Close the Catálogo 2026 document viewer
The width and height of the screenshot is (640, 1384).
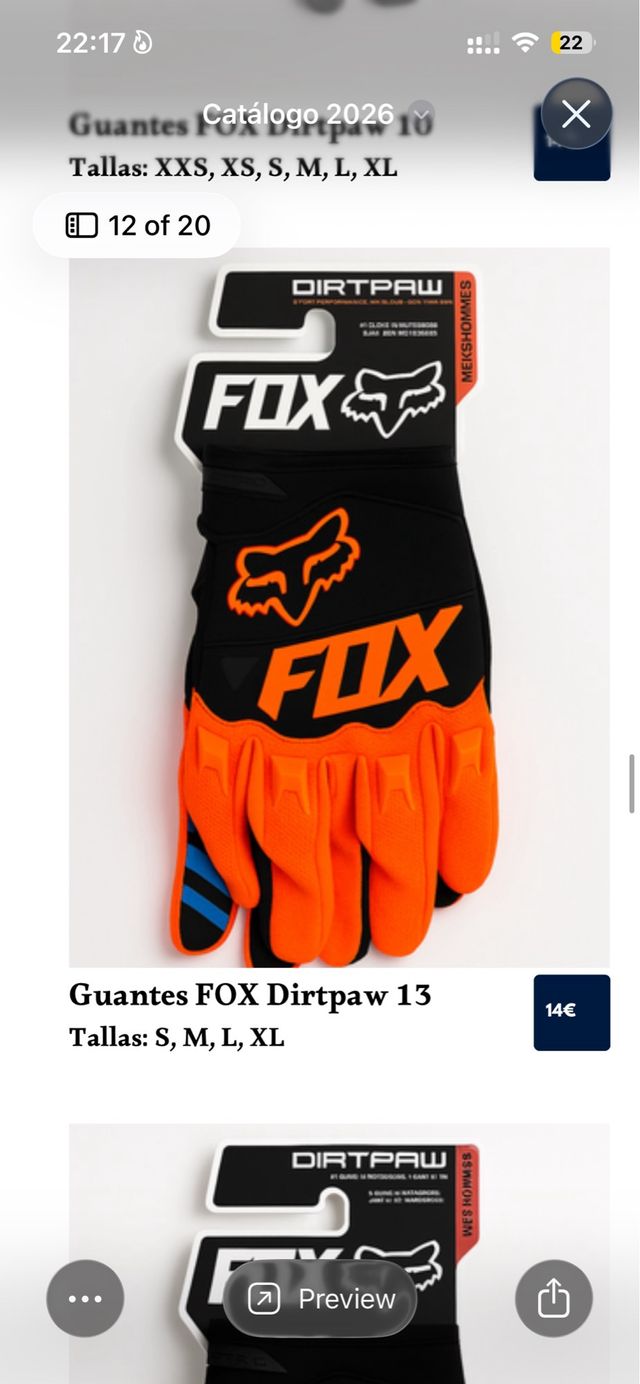coord(576,114)
